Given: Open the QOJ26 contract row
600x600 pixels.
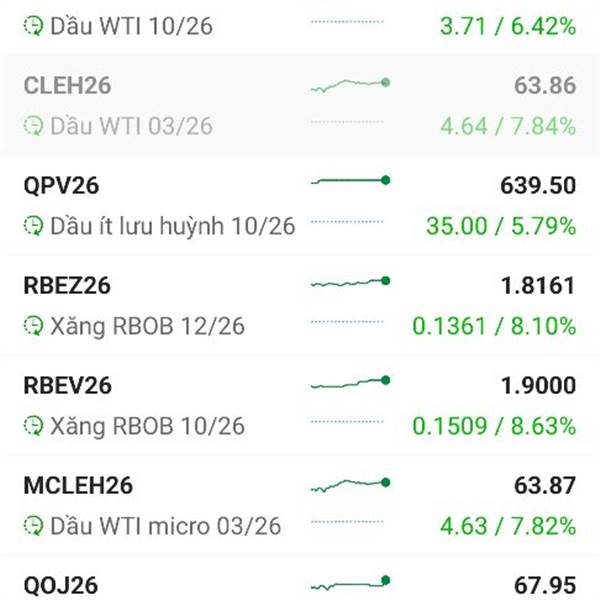Looking at the screenshot, I should pyautogui.click(x=300, y=582).
